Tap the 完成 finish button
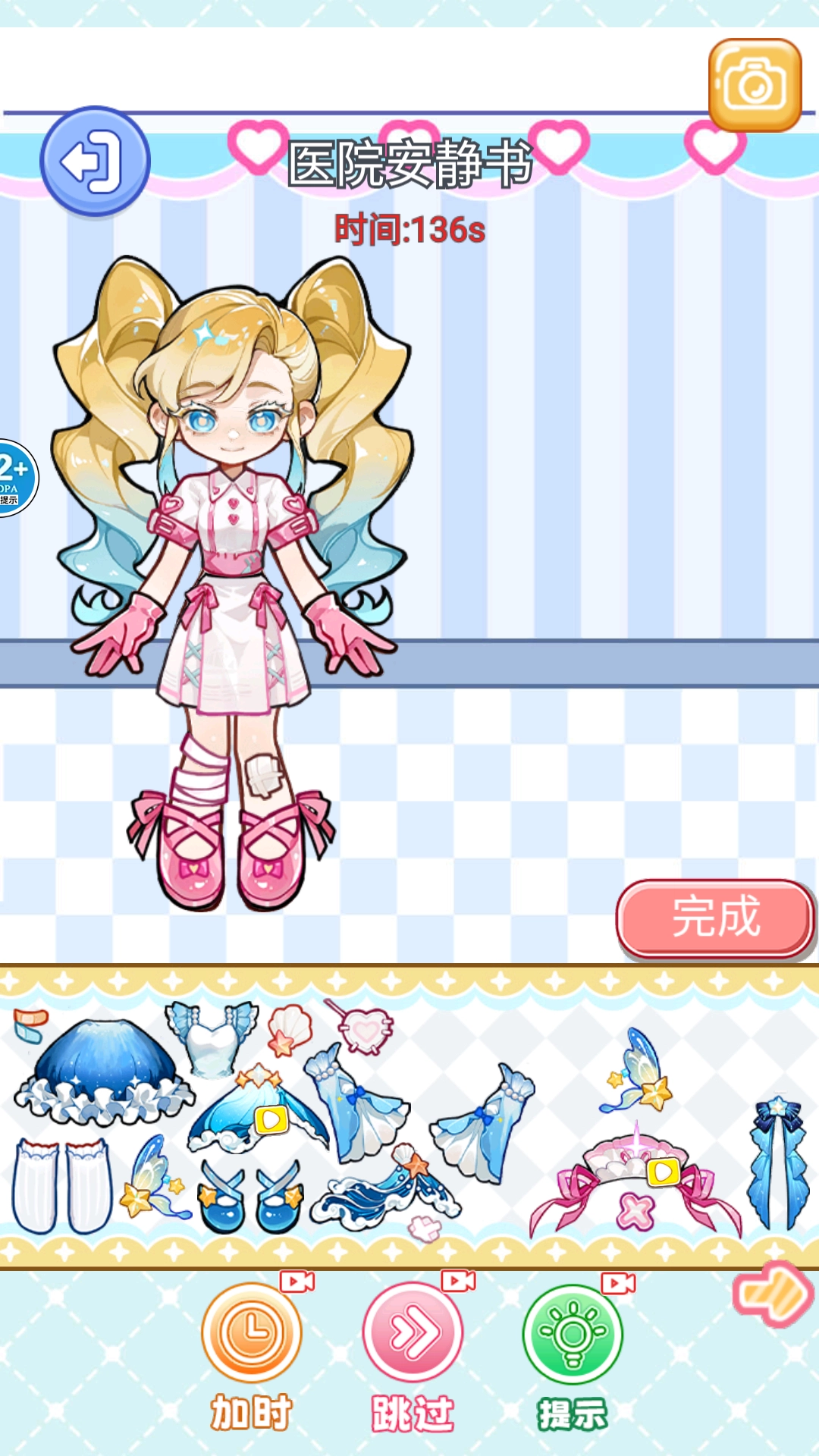The image size is (819, 1456). coord(715,918)
